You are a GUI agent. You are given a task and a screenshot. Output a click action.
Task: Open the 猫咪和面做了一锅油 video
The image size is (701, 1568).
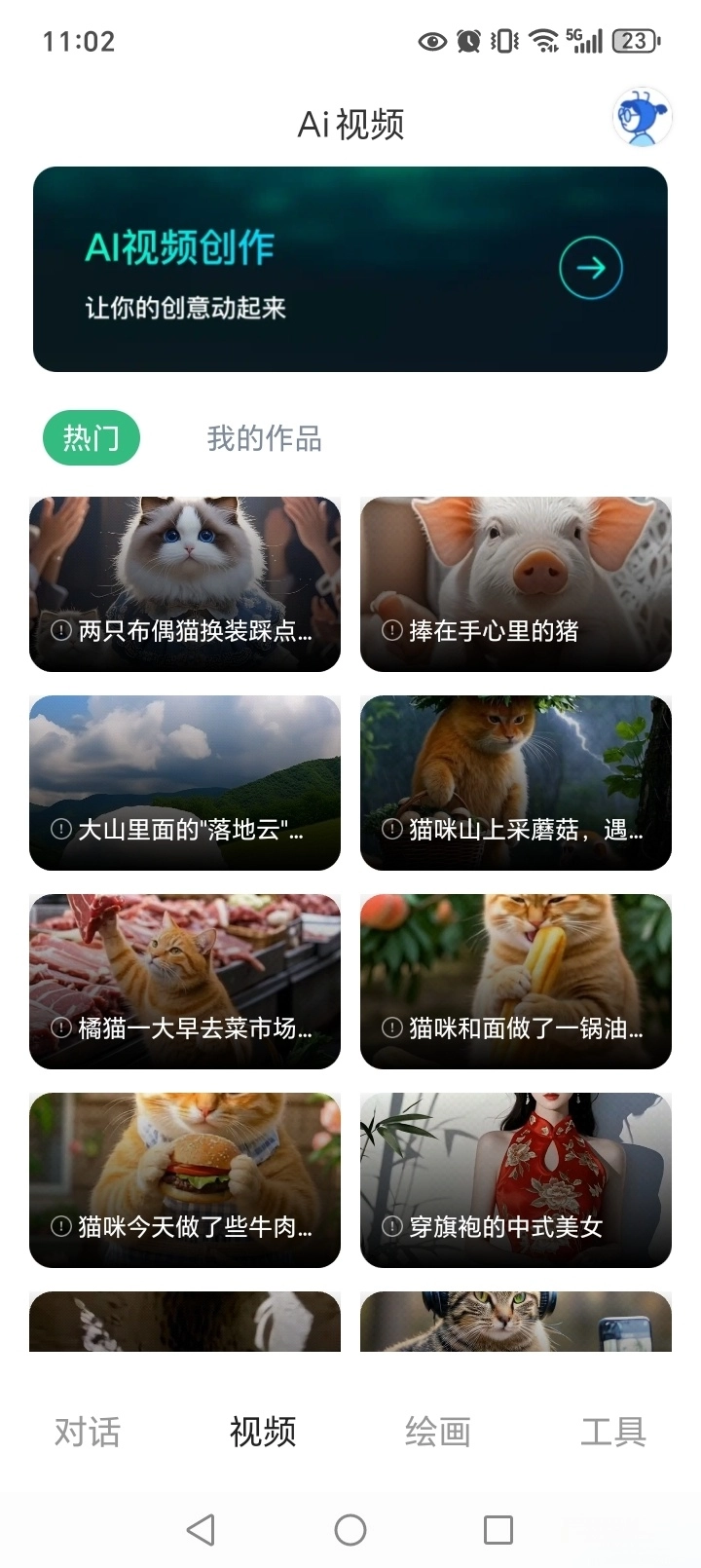[515, 981]
